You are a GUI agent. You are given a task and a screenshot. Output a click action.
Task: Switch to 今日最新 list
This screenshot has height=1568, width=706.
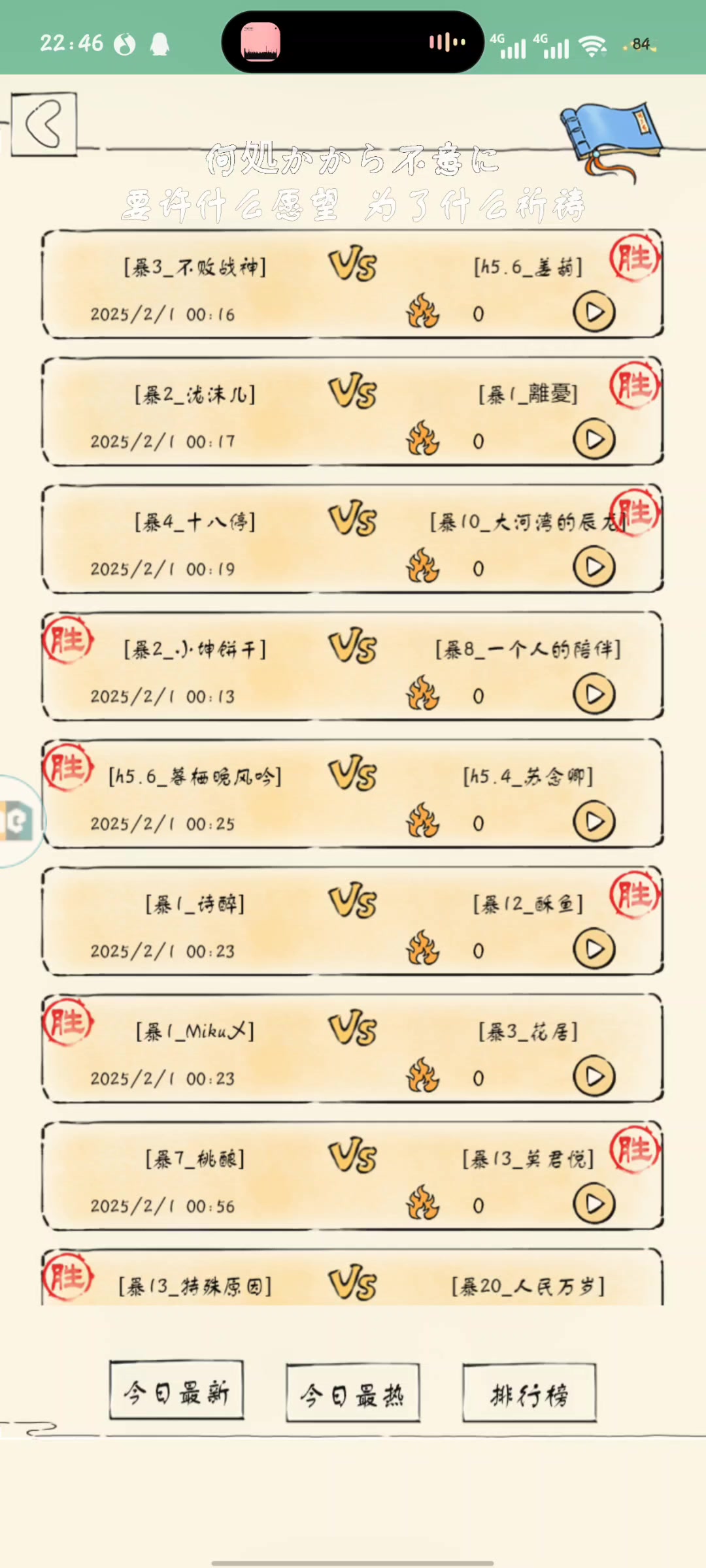pyautogui.click(x=176, y=1393)
